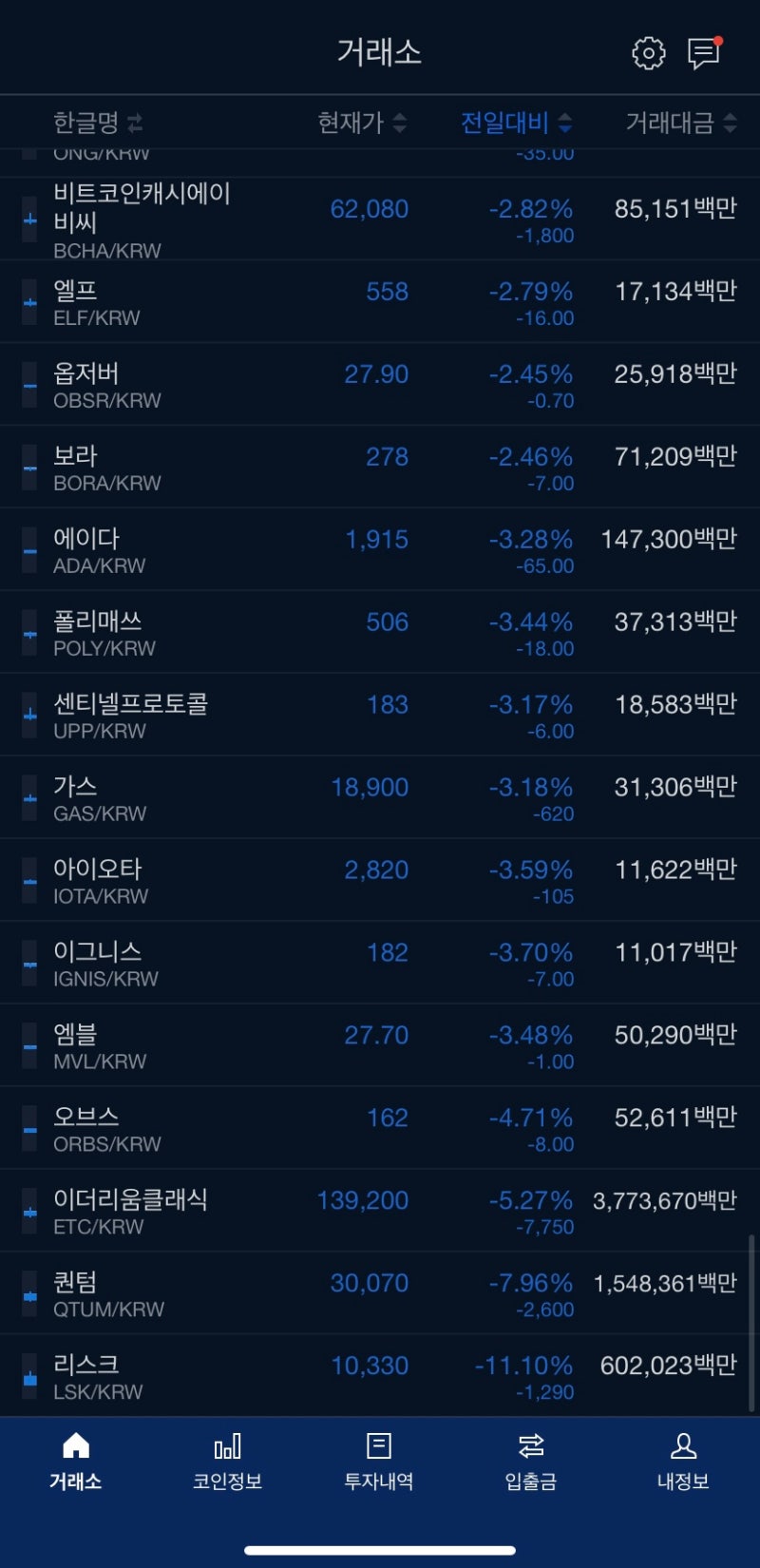View the QTUM/KRW listing
760x1568 pixels.
pos(380,1293)
